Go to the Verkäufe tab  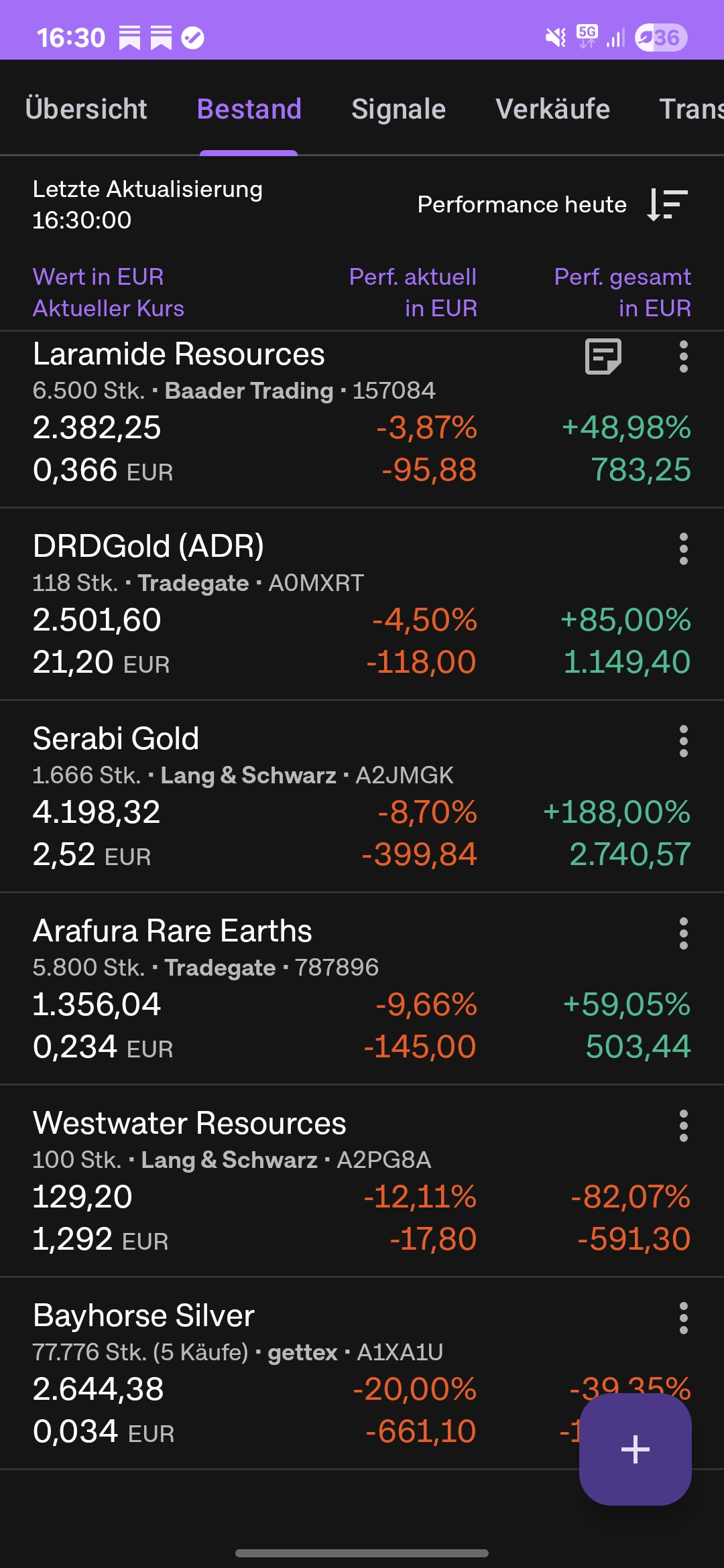pos(552,109)
